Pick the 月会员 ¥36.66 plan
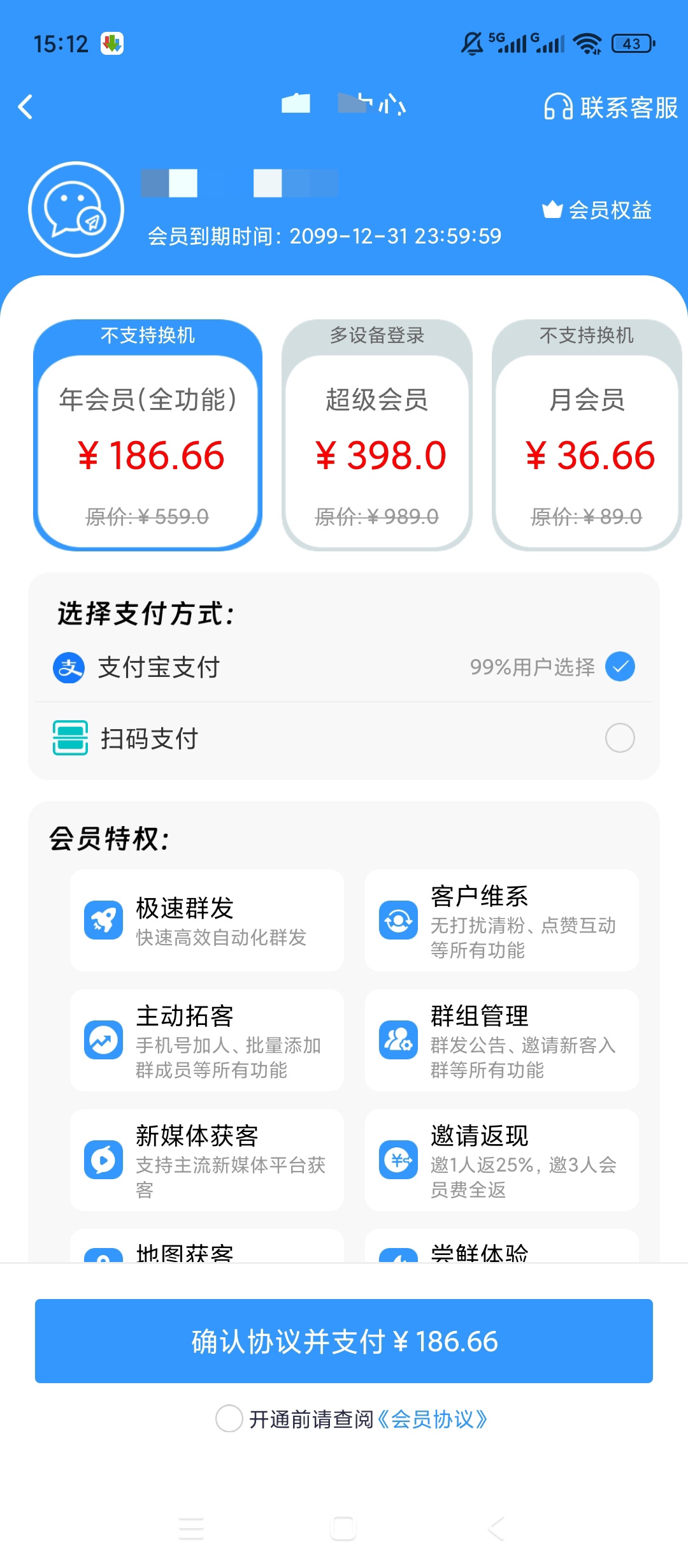The width and height of the screenshot is (688, 1568). (587, 435)
